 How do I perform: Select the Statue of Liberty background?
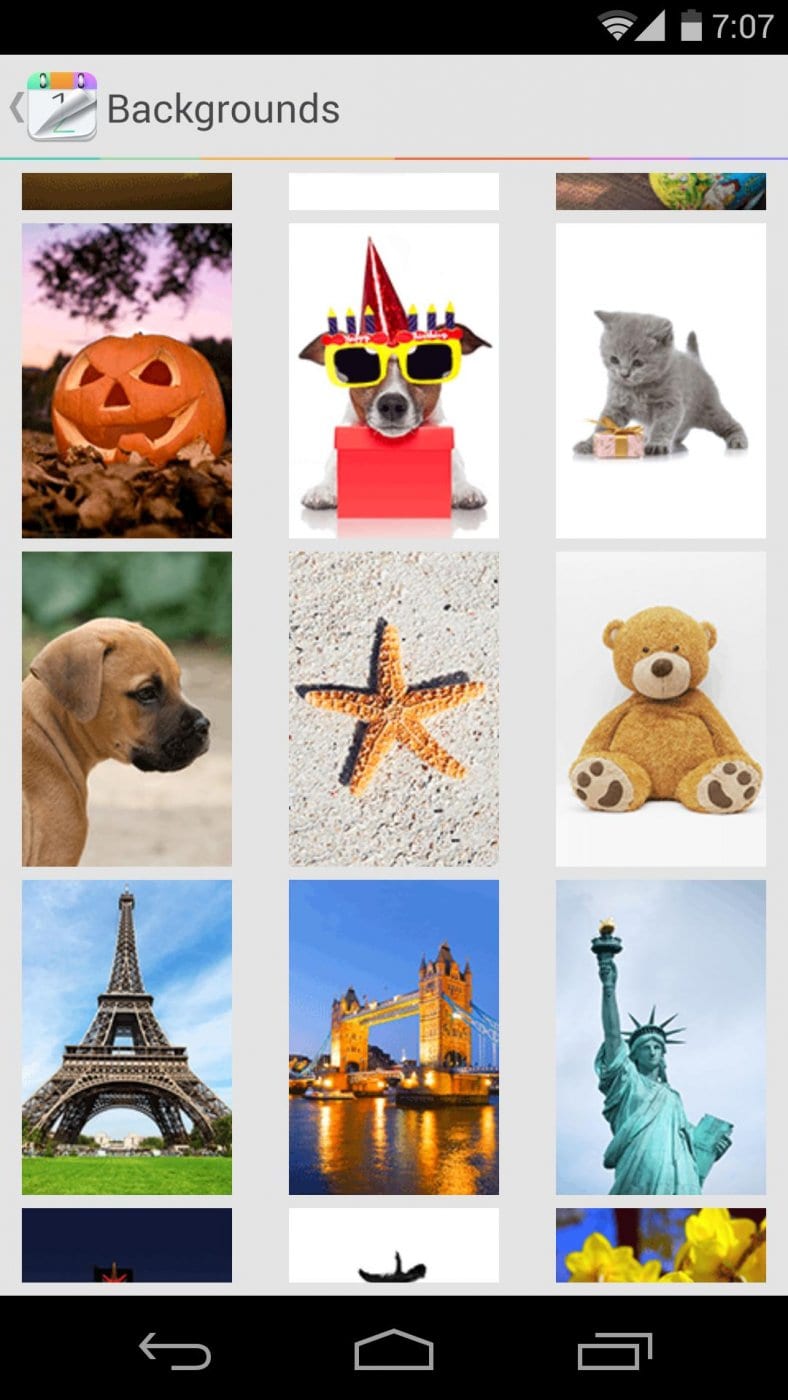click(x=660, y=1037)
